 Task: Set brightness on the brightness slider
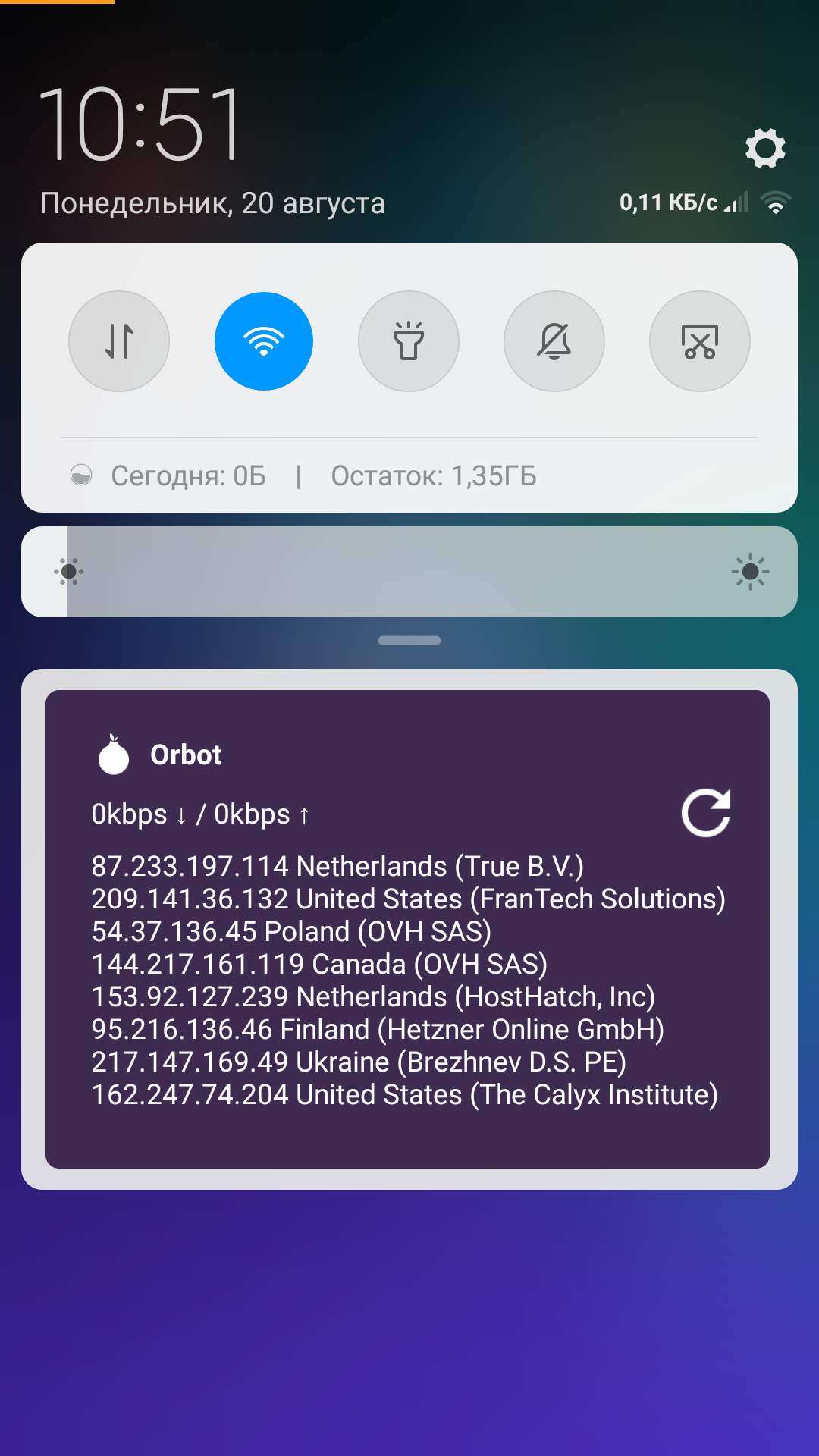point(409,572)
